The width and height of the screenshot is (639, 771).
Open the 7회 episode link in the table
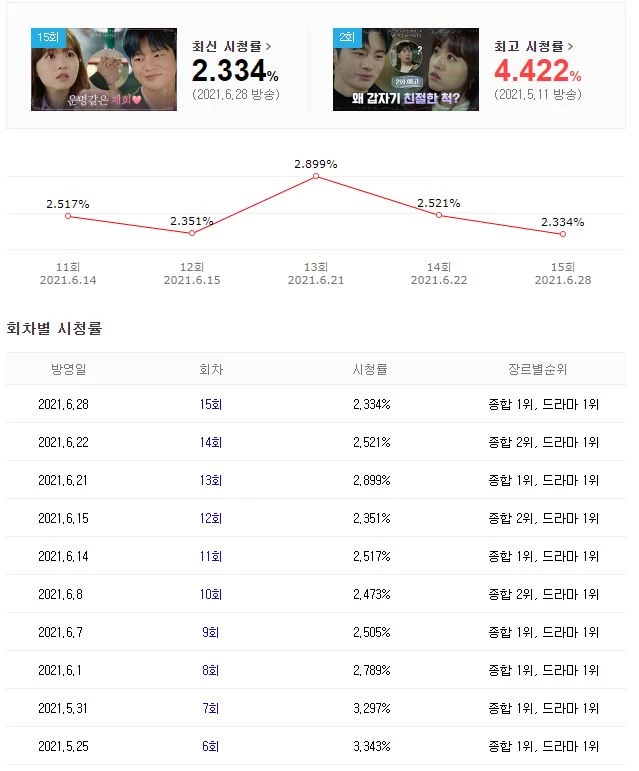pyautogui.click(x=211, y=708)
